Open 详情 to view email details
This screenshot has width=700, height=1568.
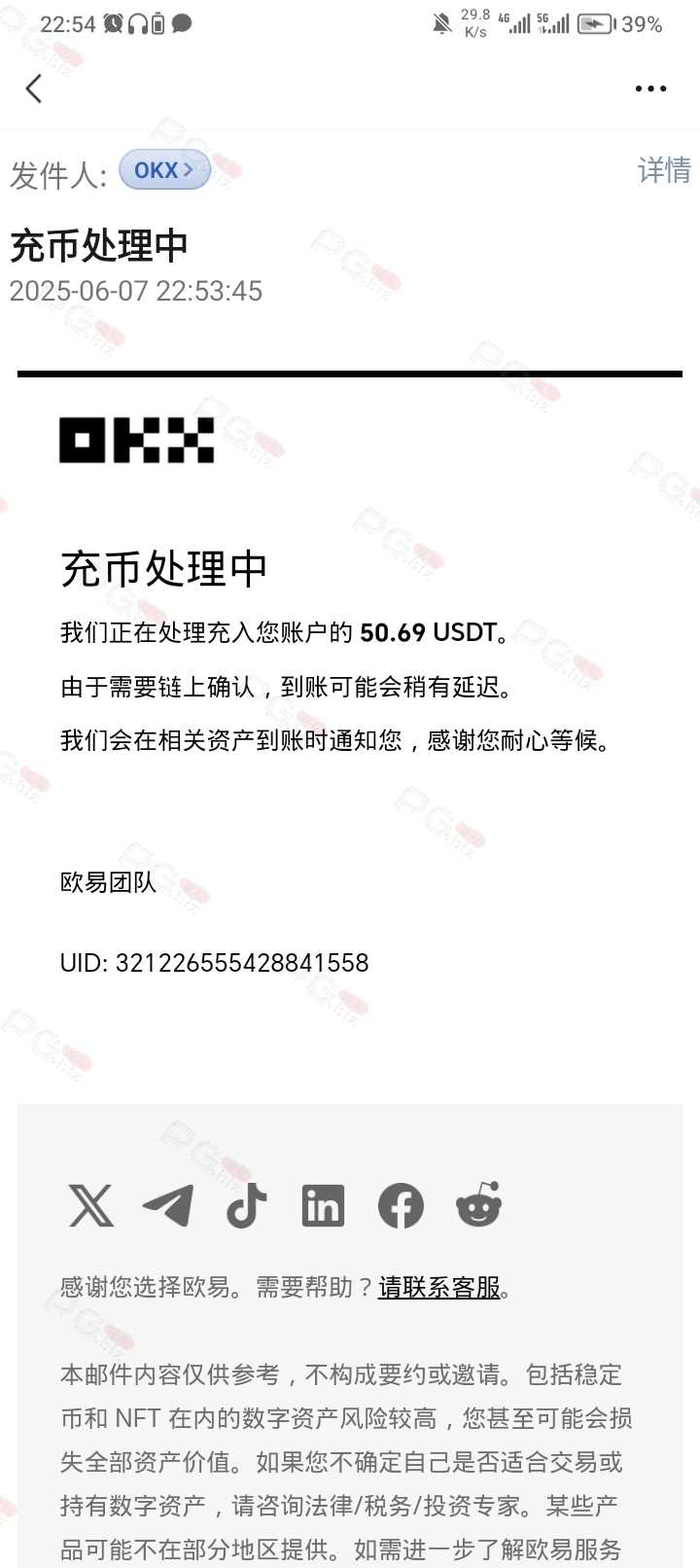point(664,170)
